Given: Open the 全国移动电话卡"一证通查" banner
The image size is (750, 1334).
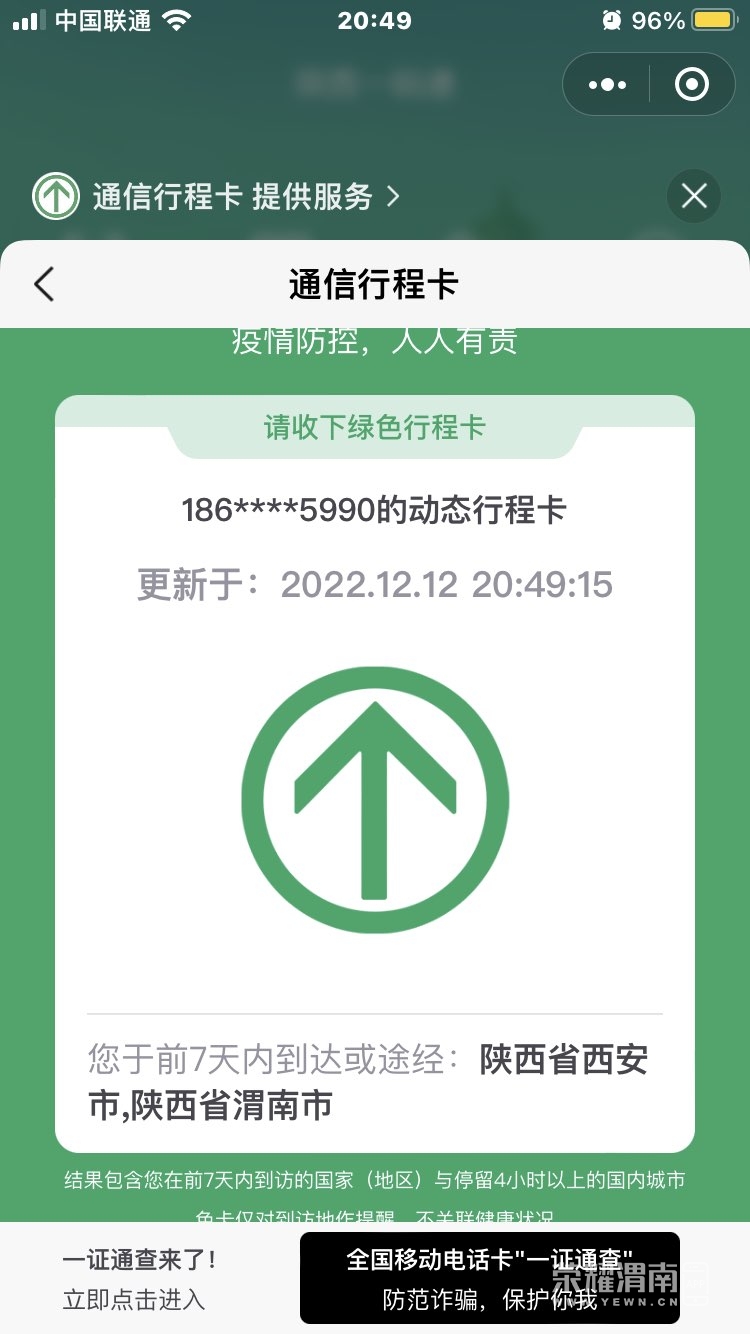Looking at the screenshot, I should 489,1278.
